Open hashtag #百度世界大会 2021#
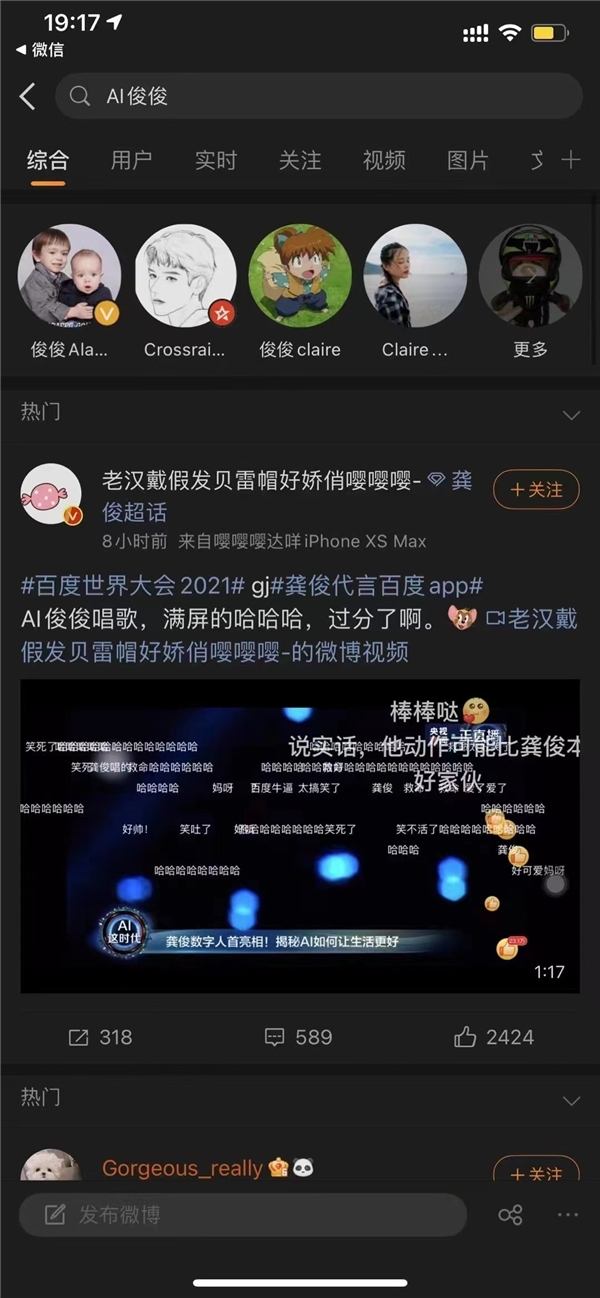The image size is (600, 1298). [133, 586]
